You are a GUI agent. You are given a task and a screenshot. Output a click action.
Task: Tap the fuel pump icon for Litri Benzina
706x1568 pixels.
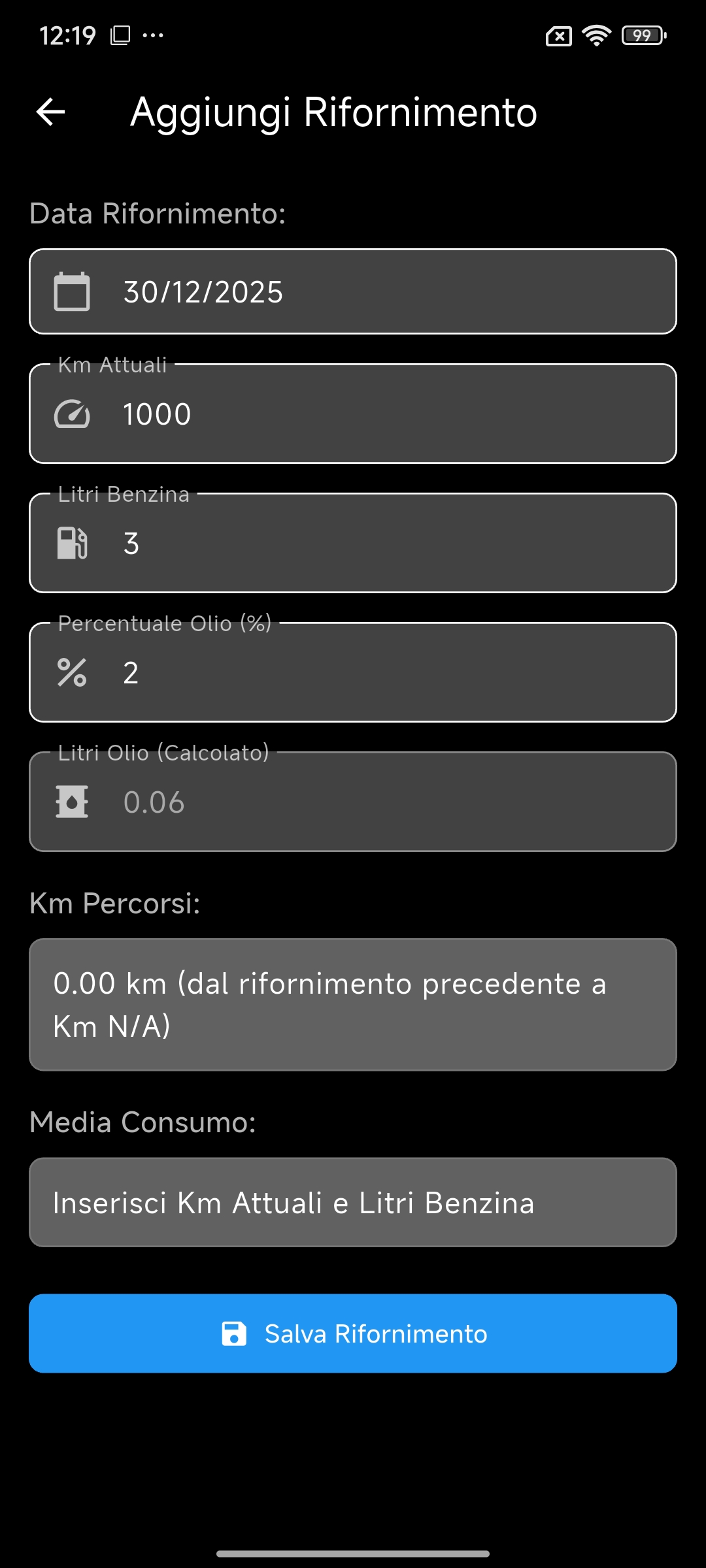pyautogui.click(x=73, y=542)
